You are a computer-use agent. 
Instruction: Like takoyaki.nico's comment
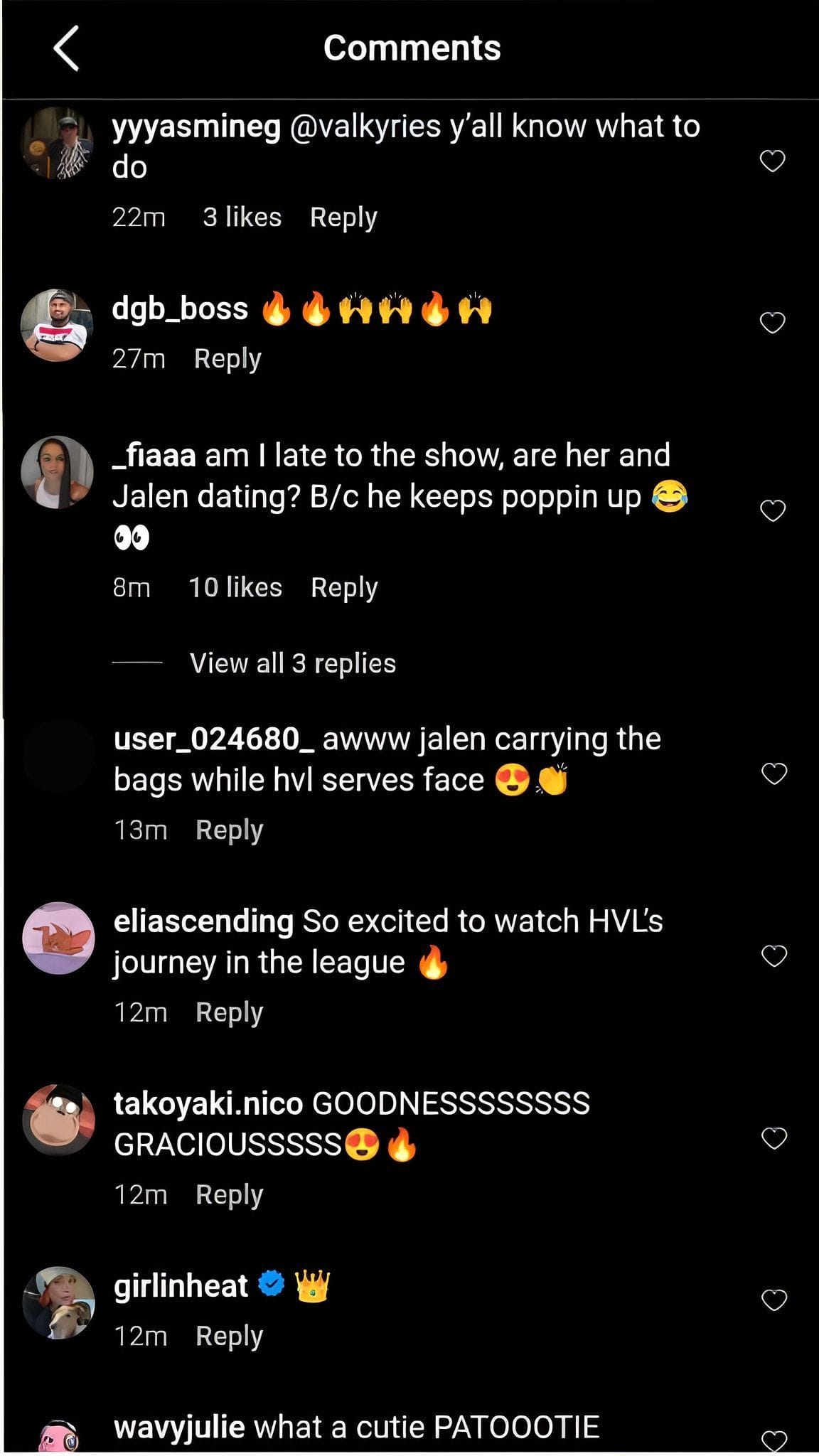[773, 1138]
